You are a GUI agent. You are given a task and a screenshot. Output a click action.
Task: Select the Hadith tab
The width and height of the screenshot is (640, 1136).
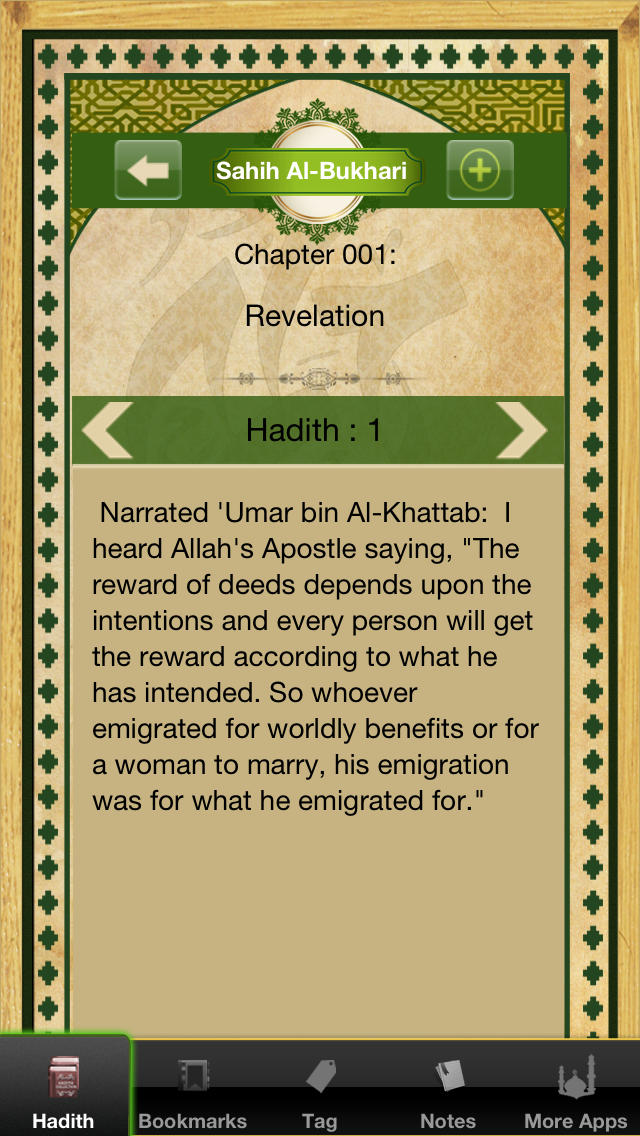[64, 1087]
